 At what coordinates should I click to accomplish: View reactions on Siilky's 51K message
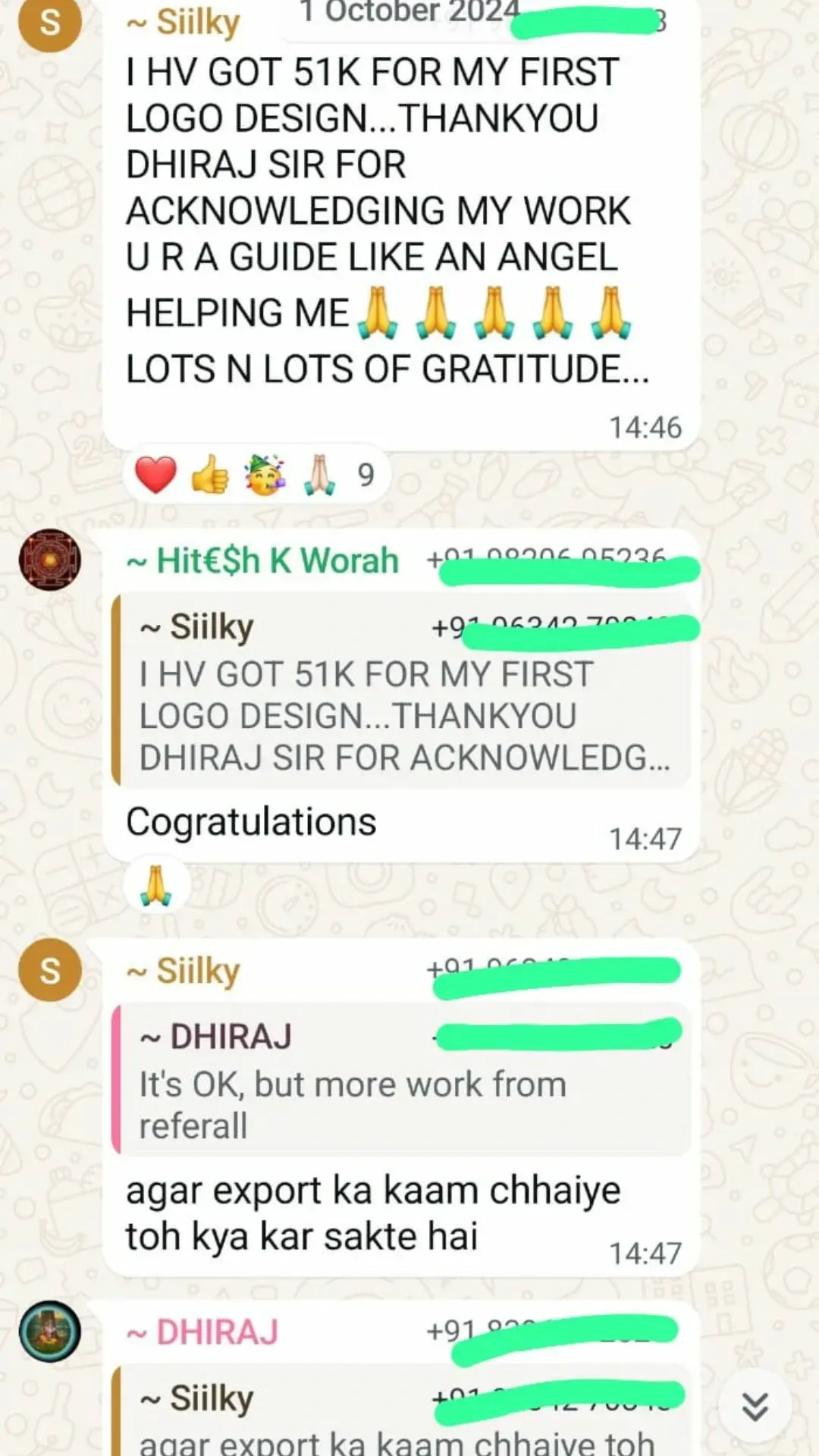tap(256, 475)
